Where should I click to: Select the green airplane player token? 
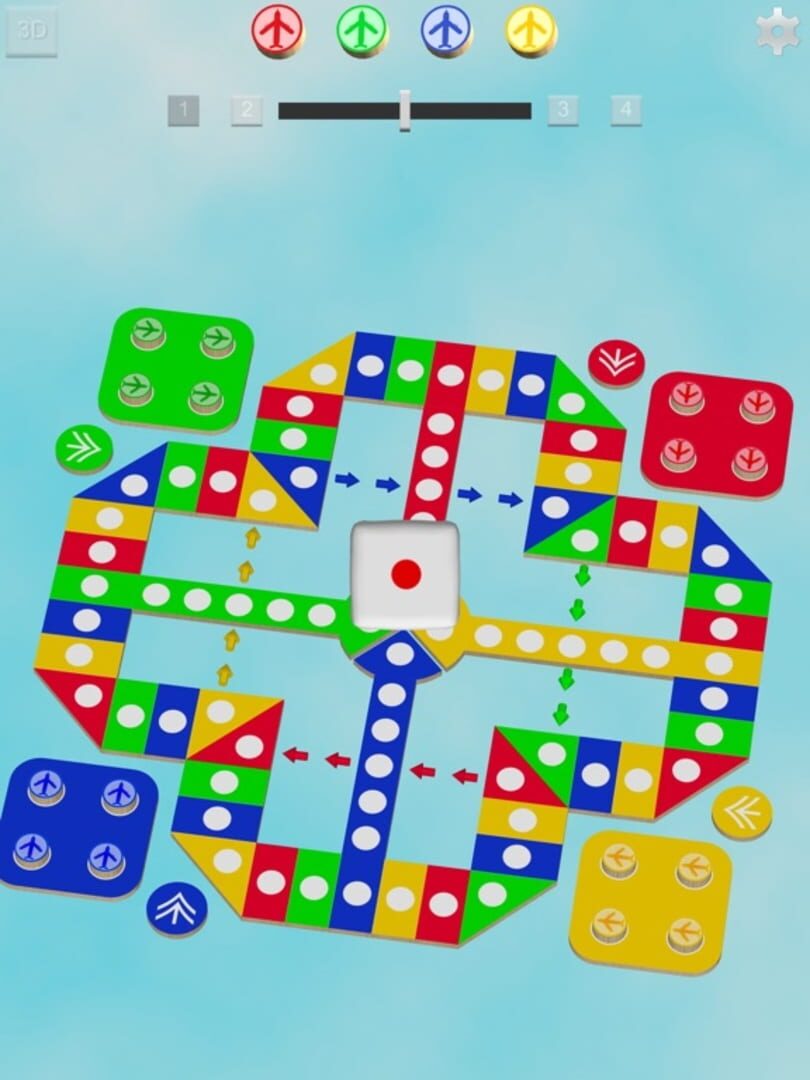362,29
